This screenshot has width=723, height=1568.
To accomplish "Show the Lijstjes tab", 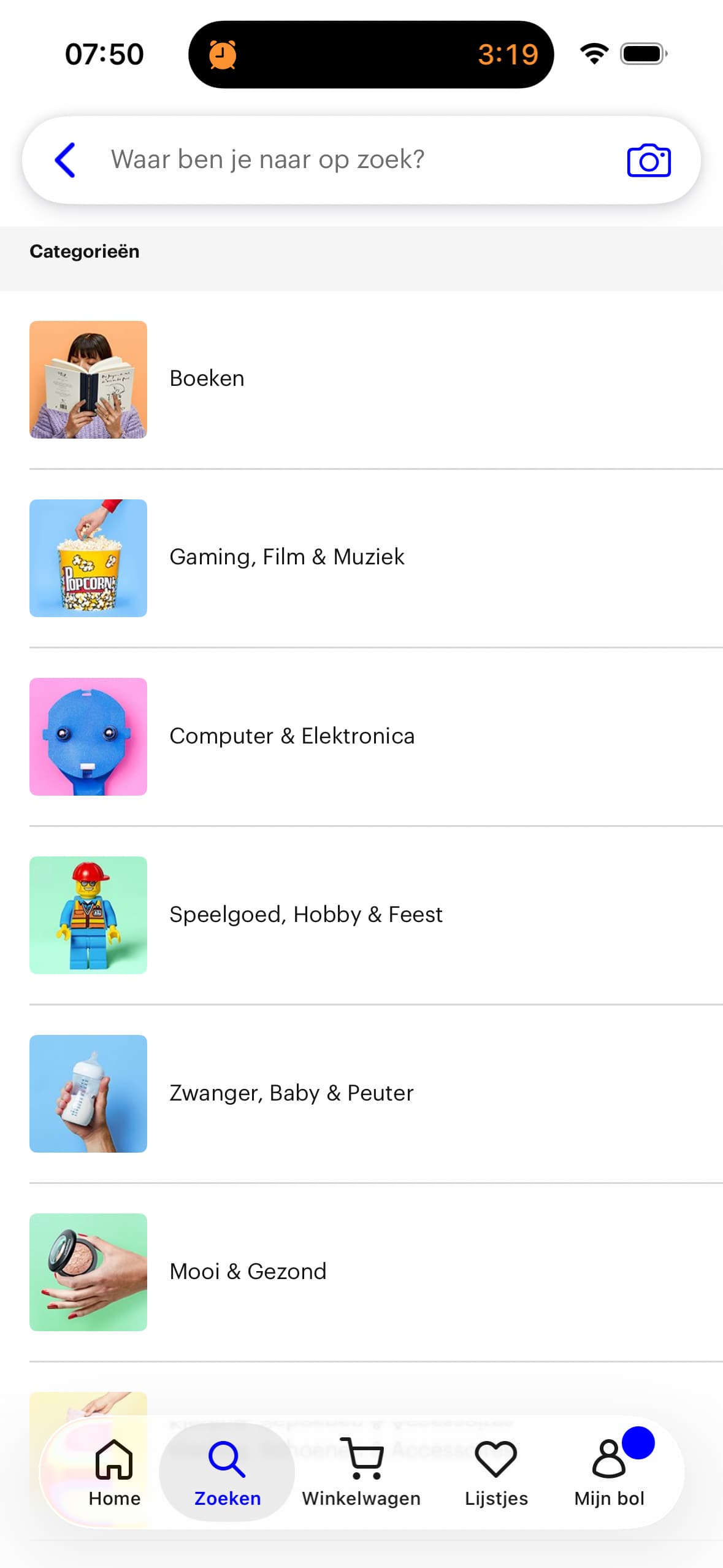I will (496, 1472).
